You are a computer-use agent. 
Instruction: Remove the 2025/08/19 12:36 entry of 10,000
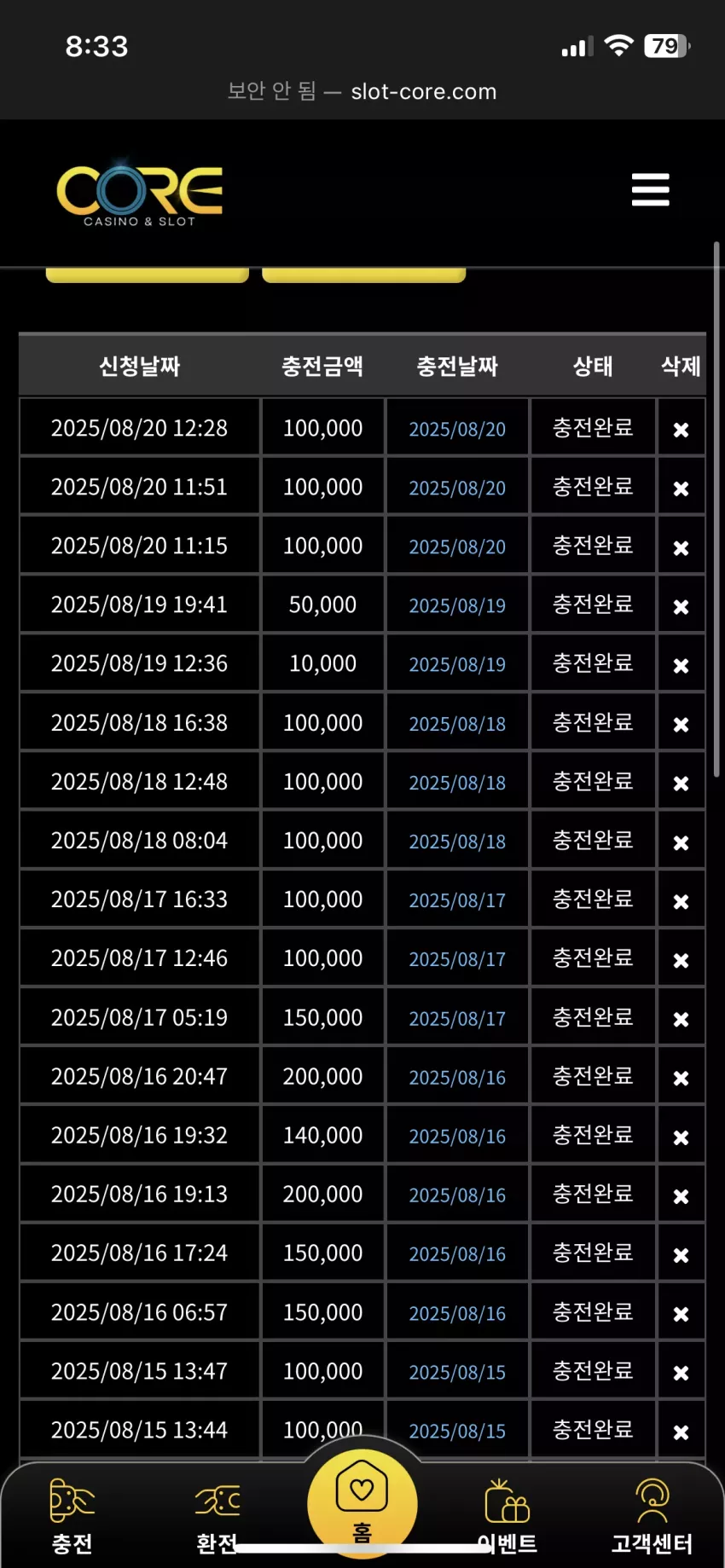point(681,665)
